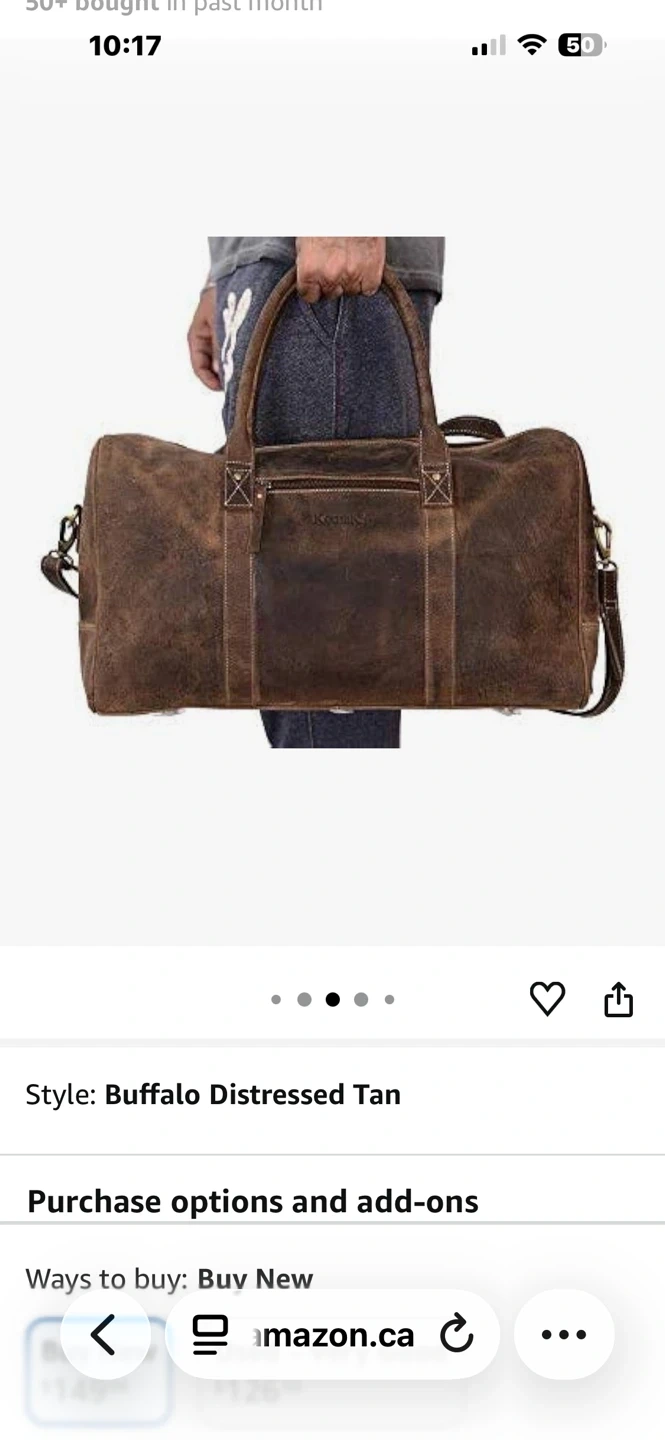665x1440 pixels.
Task: Open the page tools icon beside the address
Action: tap(210, 1334)
